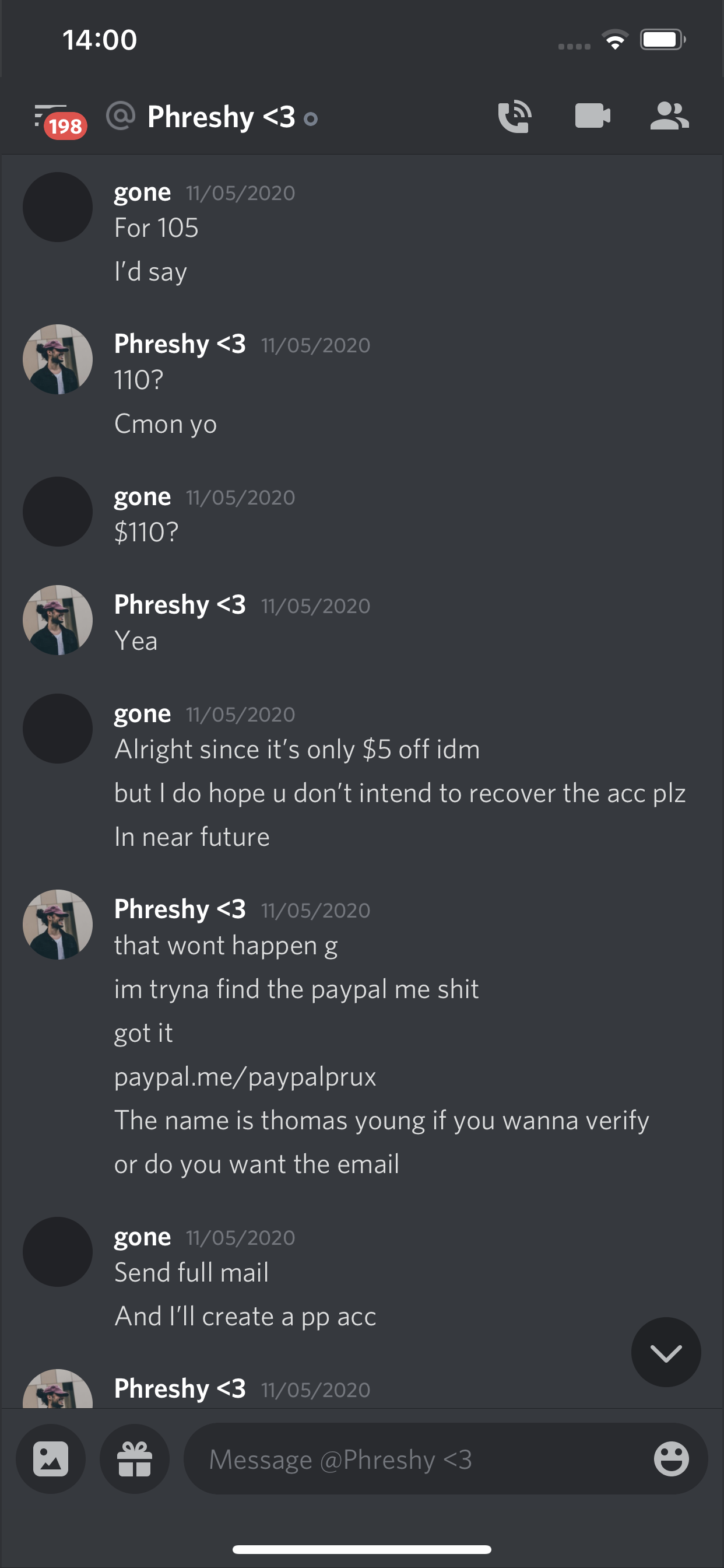This screenshot has height=1568, width=724.
Task: Open the image attachment picker
Action: pos(51,1459)
